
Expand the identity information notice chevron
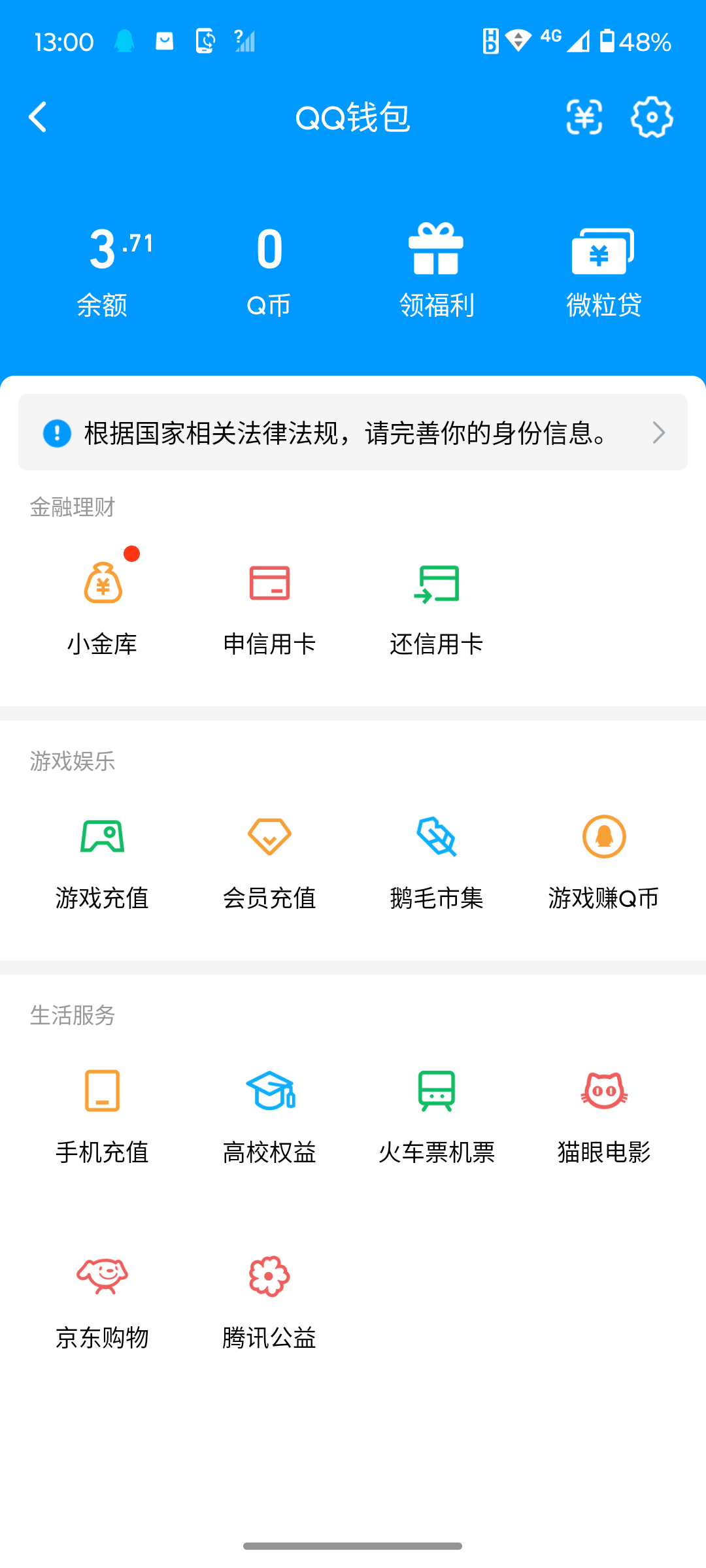[x=658, y=432]
